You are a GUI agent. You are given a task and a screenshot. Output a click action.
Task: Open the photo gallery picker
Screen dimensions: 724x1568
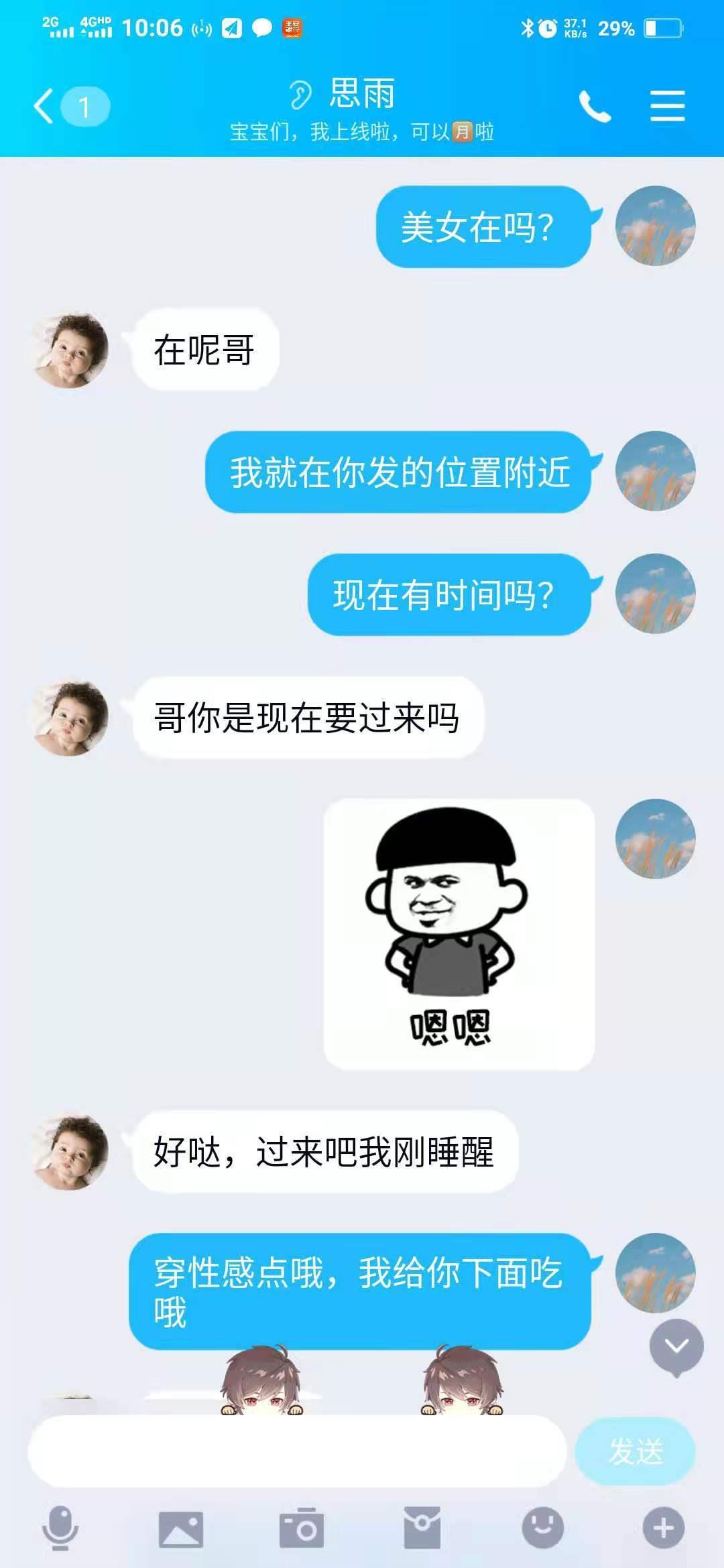180,1528
